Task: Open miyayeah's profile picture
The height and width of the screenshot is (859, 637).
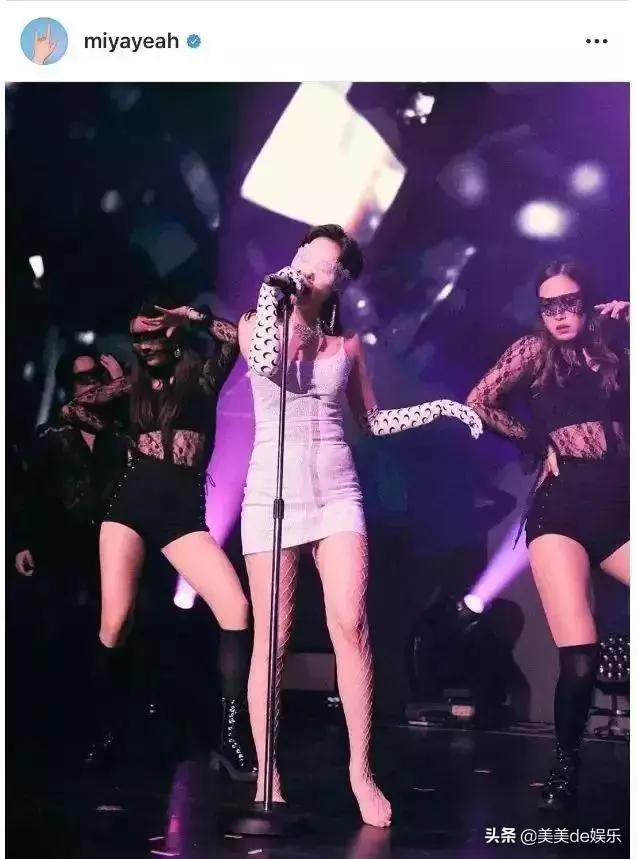Action: click(44, 41)
